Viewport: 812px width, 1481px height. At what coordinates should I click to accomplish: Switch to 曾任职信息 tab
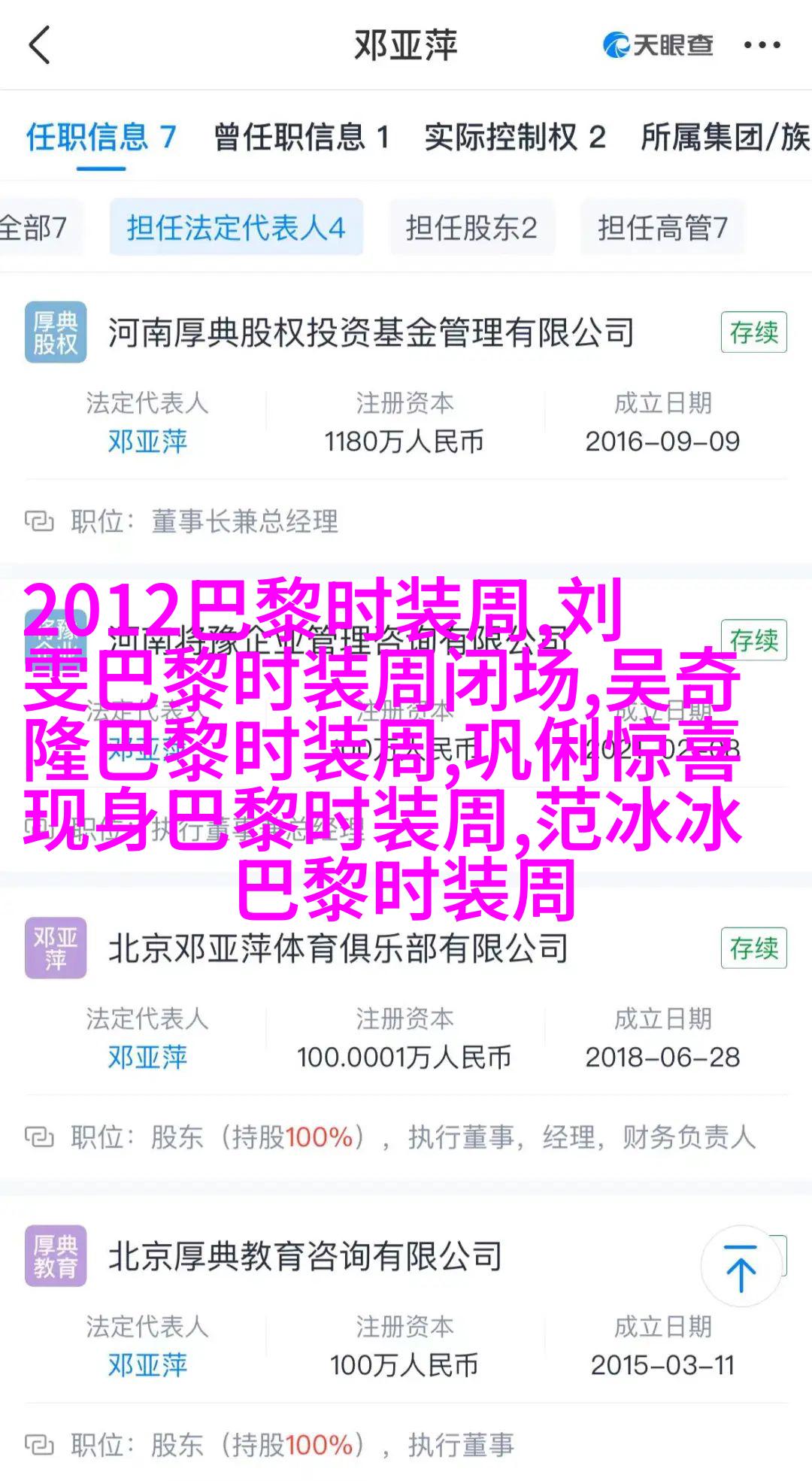pyautogui.click(x=301, y=137)
